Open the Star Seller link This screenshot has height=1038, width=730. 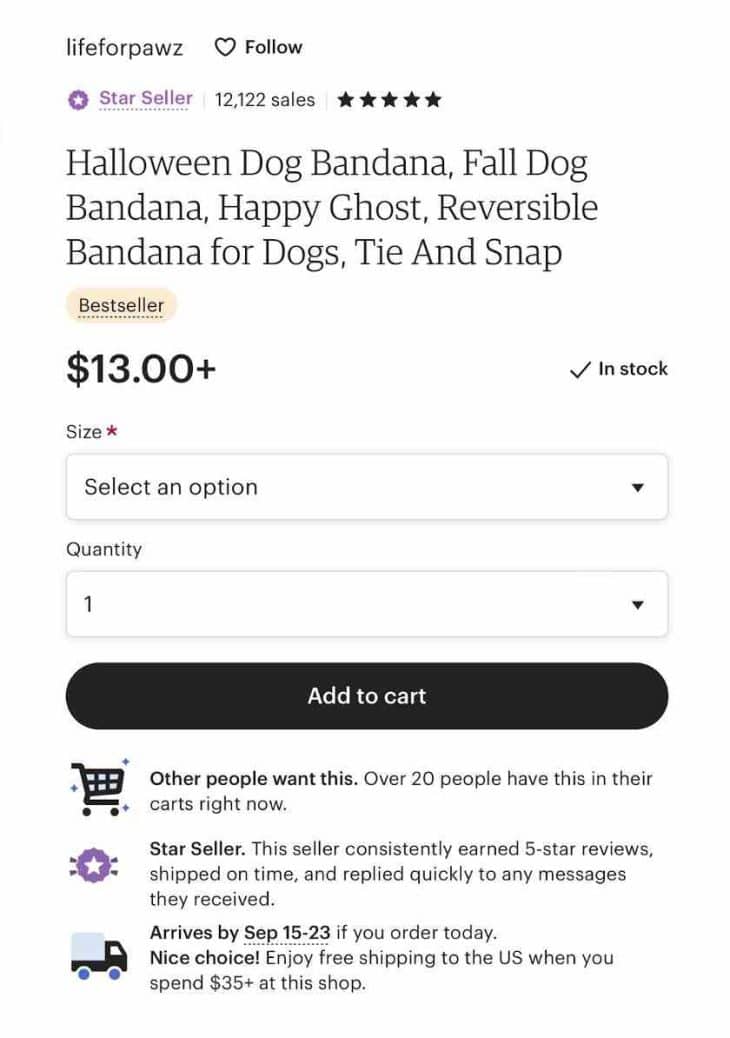(146, 99)
